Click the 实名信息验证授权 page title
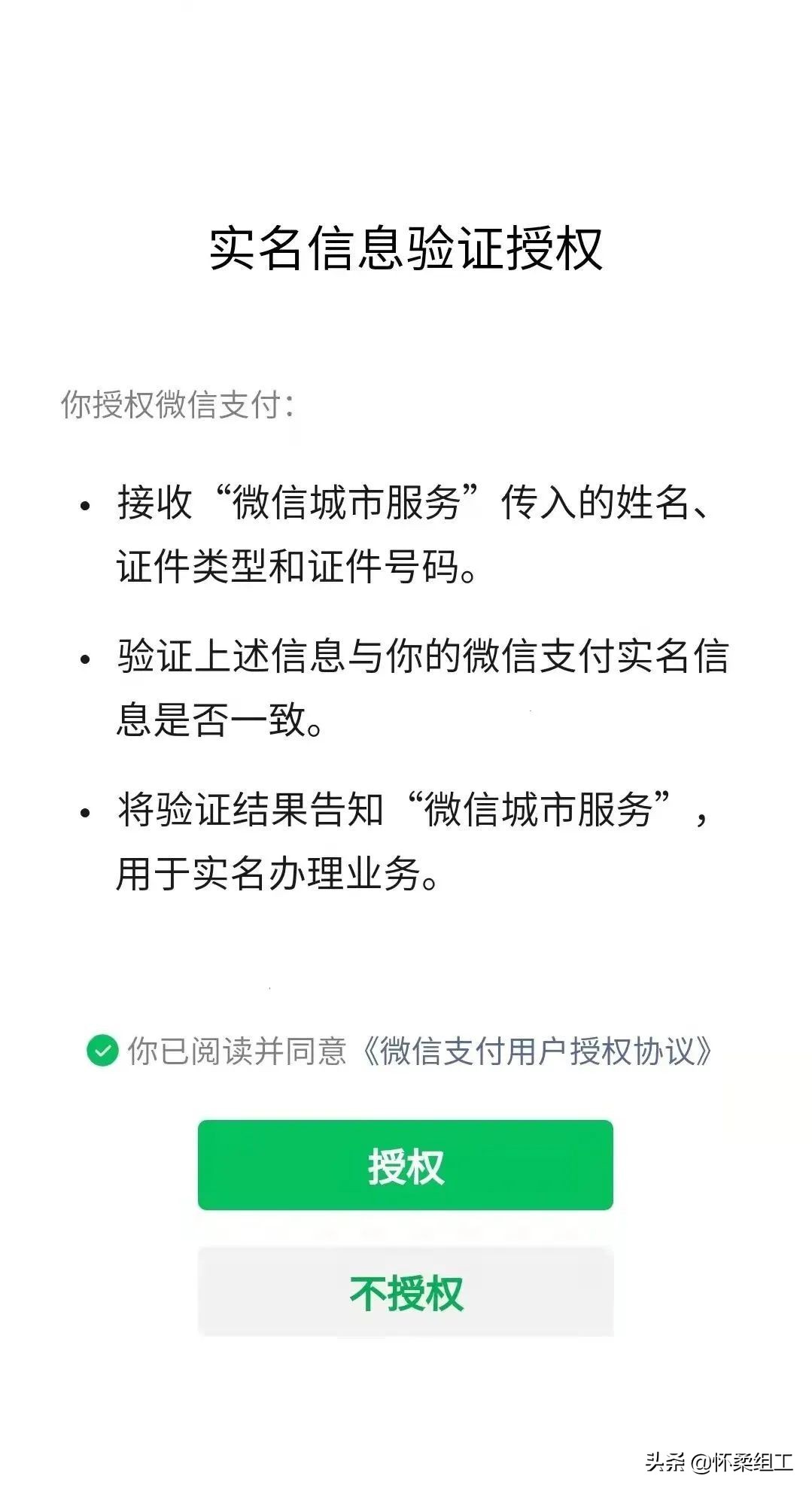 click(x=406, y=250)
